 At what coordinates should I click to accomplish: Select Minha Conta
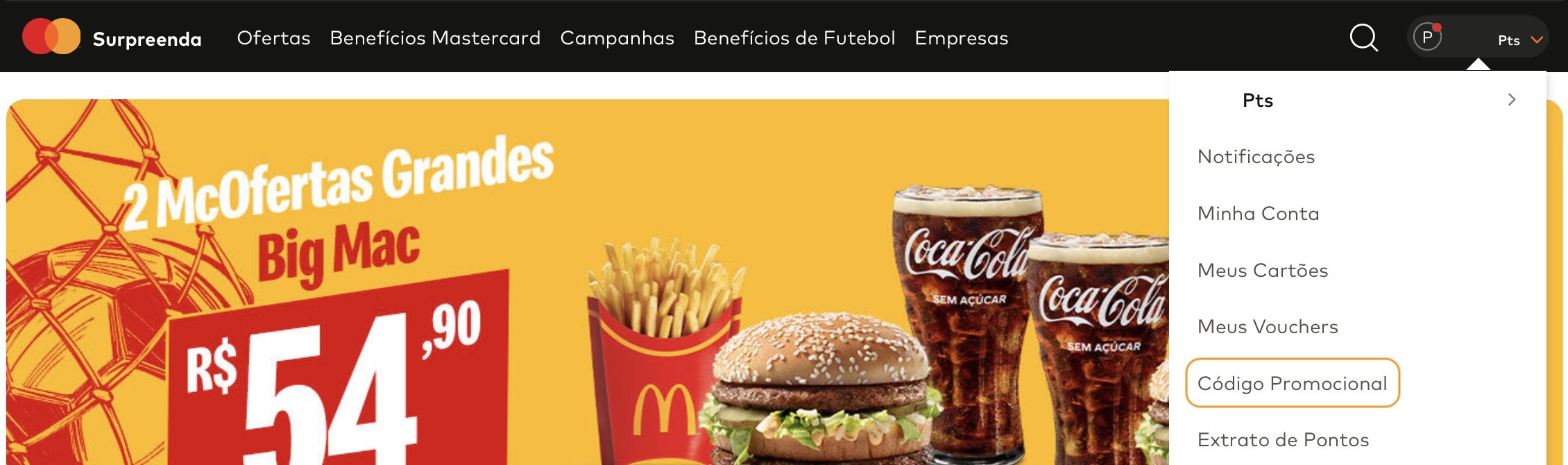[x=1258, y=214]
